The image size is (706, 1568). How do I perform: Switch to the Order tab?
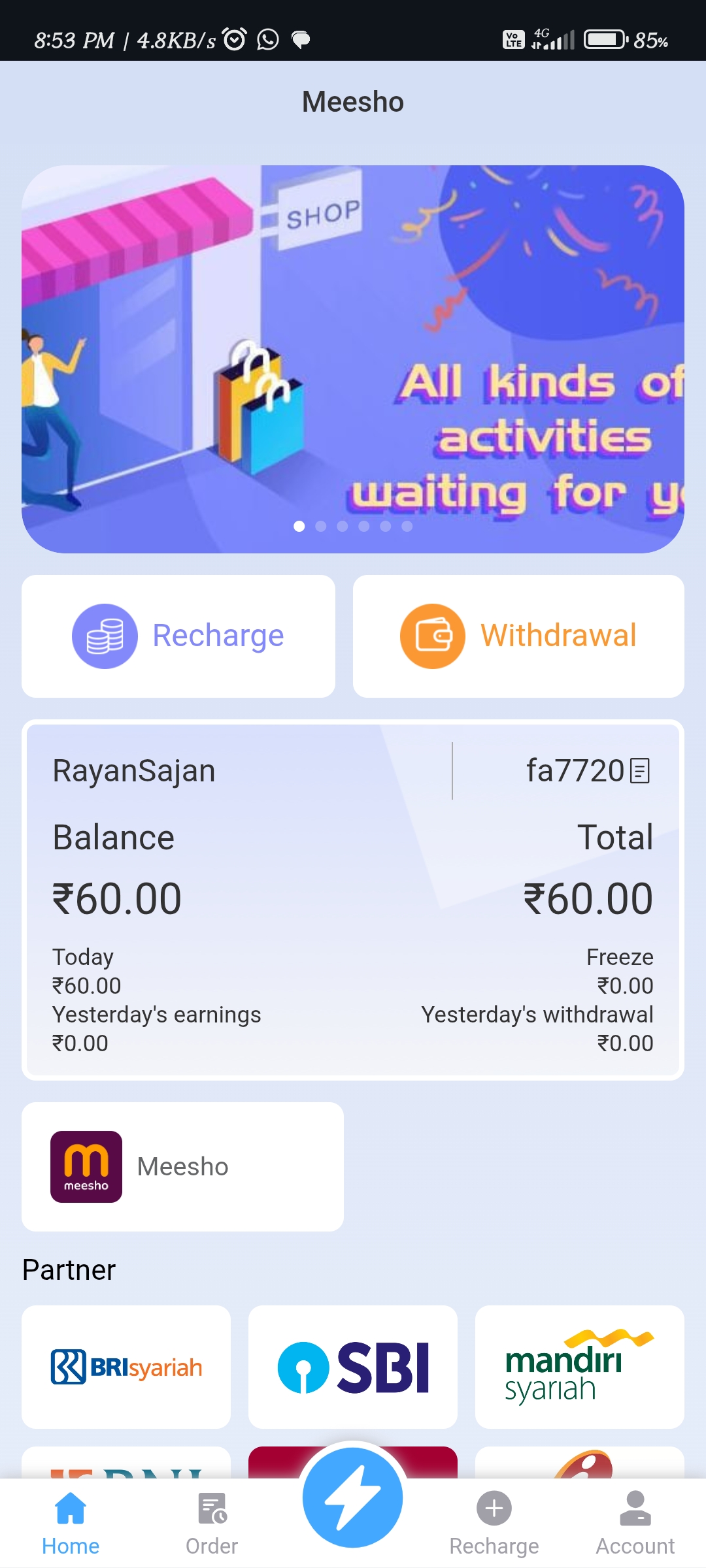click(212, 1524)
